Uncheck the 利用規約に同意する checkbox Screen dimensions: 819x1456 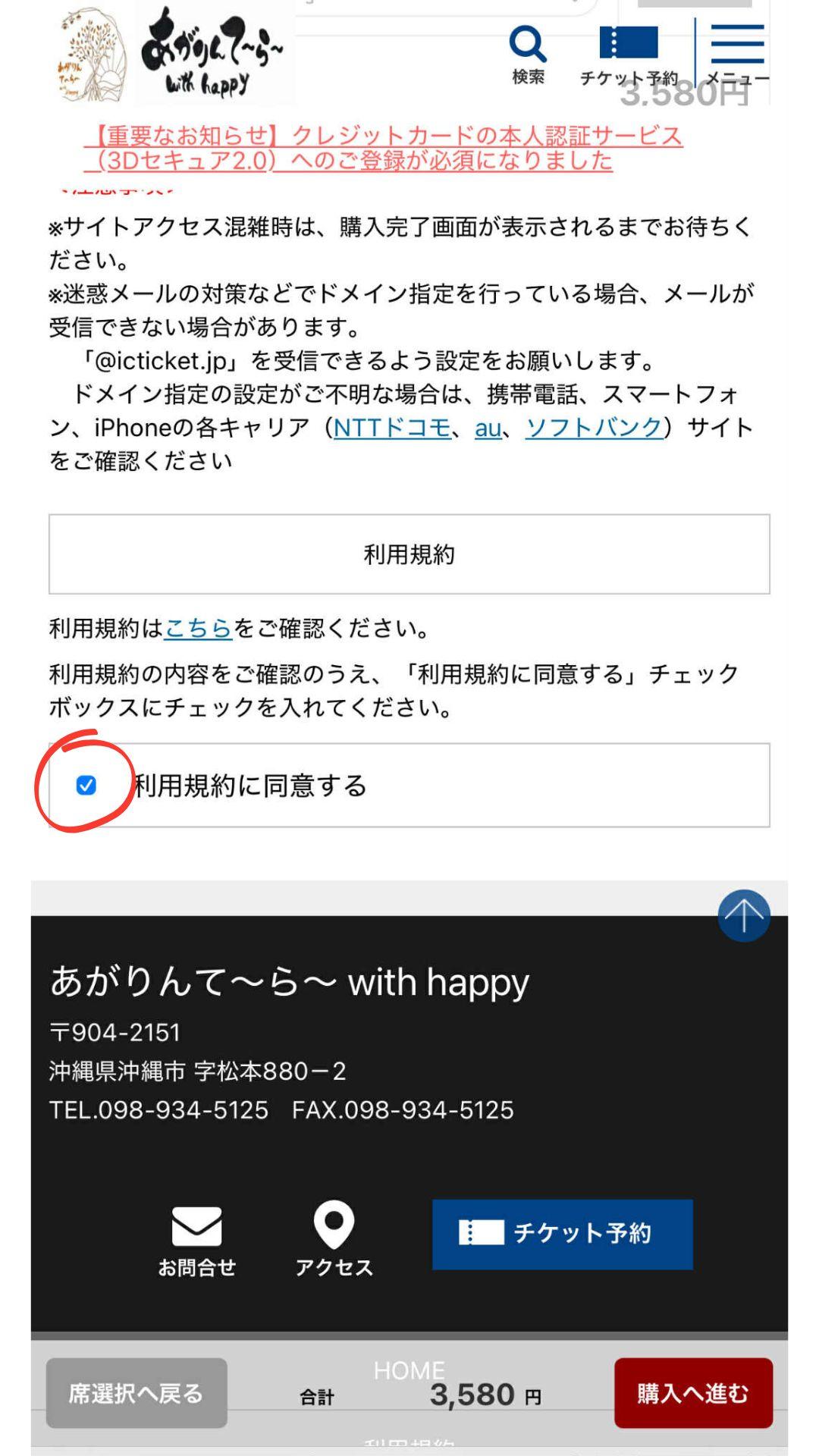(86, 785)
